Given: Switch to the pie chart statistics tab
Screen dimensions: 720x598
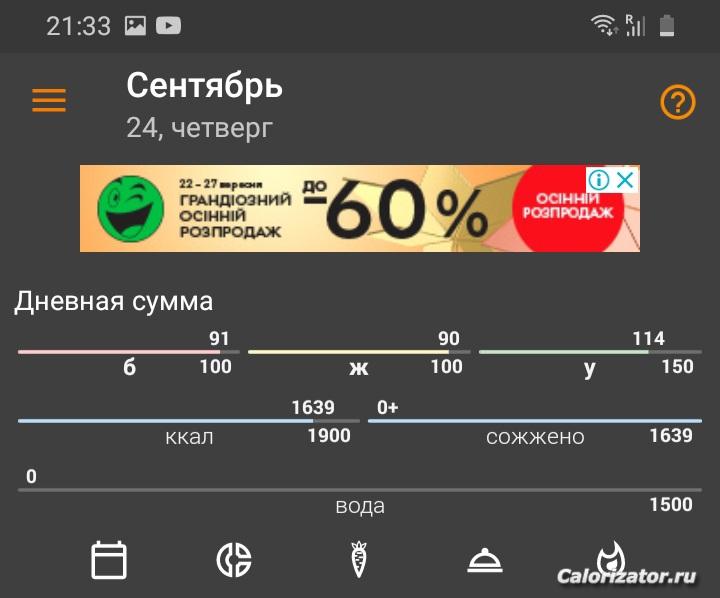Looking at the screenshot, I should pyautogui.click(x=234, y=560).
